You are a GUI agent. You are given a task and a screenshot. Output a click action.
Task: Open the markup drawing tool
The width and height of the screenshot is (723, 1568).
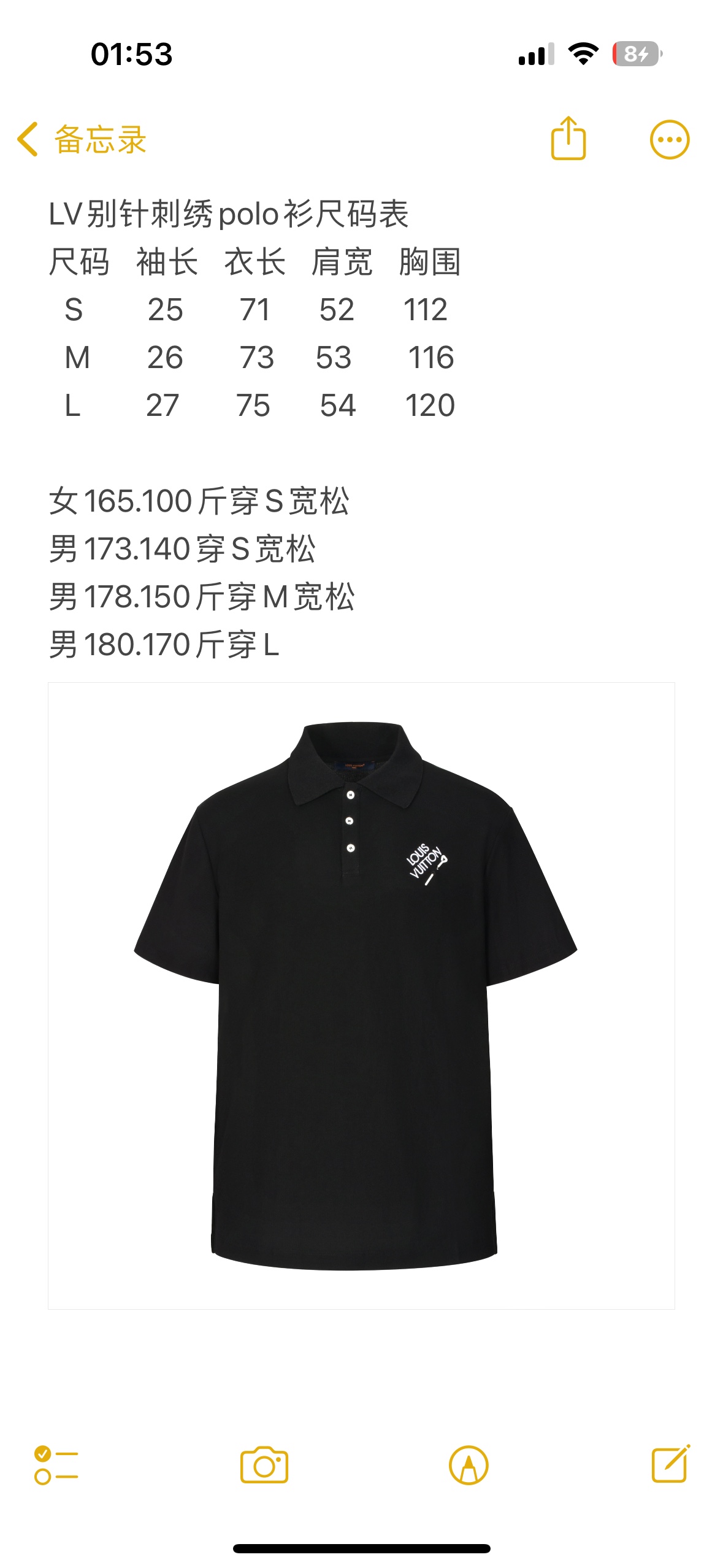[x=469, y=1465]
